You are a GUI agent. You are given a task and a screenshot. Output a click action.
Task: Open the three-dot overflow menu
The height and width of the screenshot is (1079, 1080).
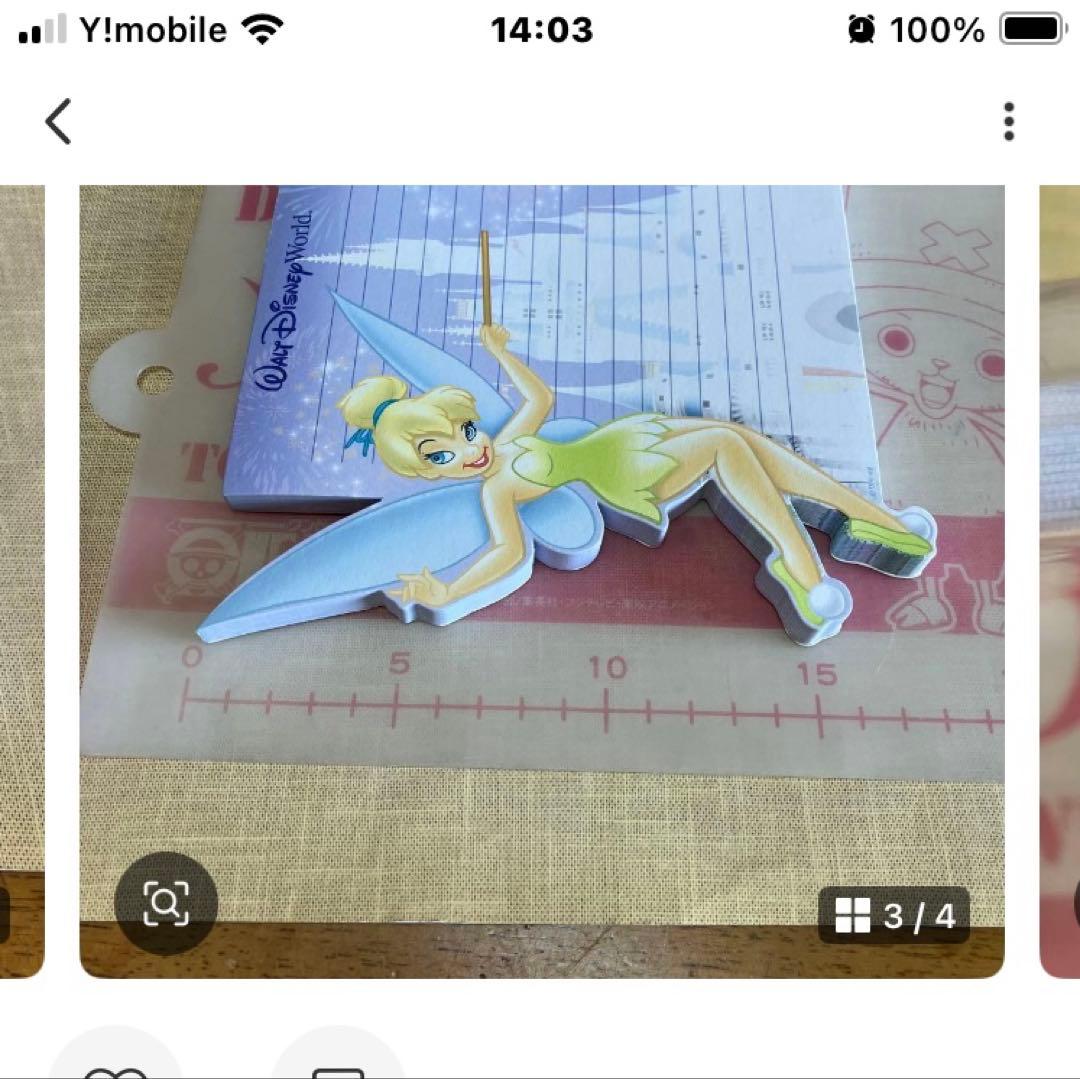(1009, 122)
